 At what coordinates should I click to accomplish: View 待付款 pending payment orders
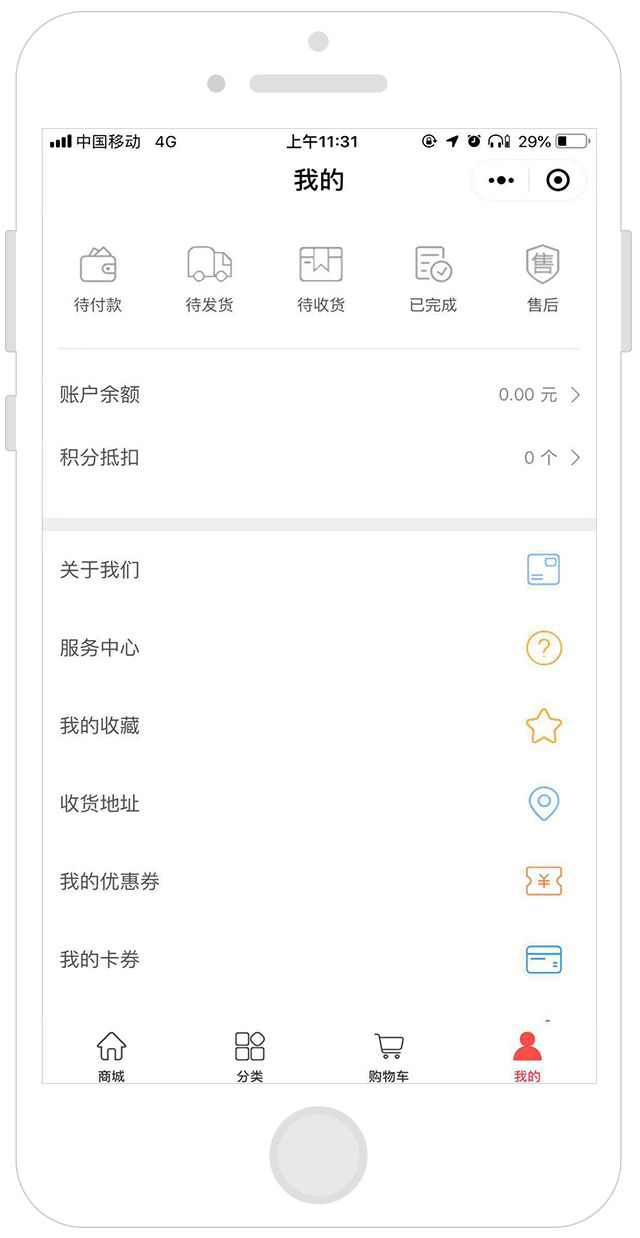[x=98, y=279]
